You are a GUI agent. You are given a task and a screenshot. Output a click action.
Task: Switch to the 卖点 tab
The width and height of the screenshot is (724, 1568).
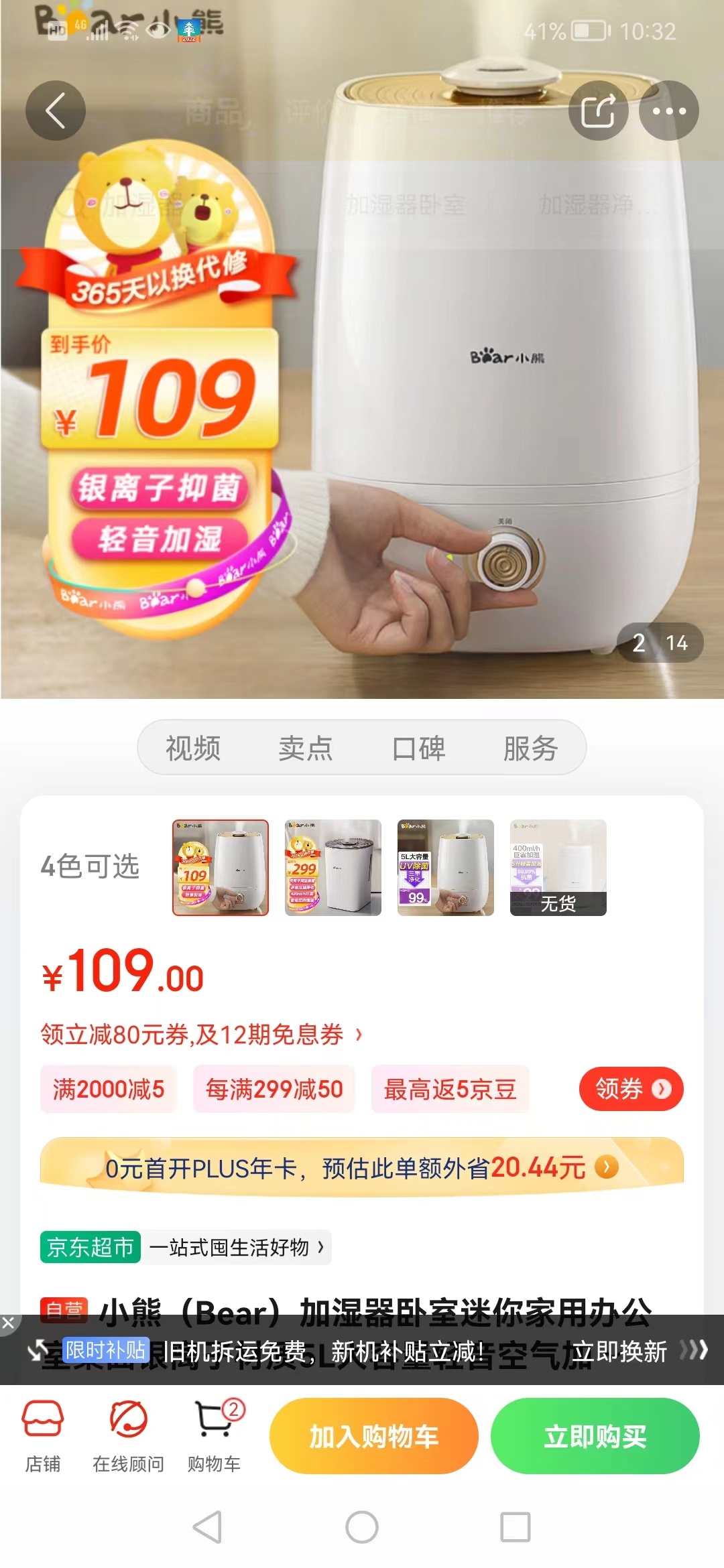(x=306, y=748)
